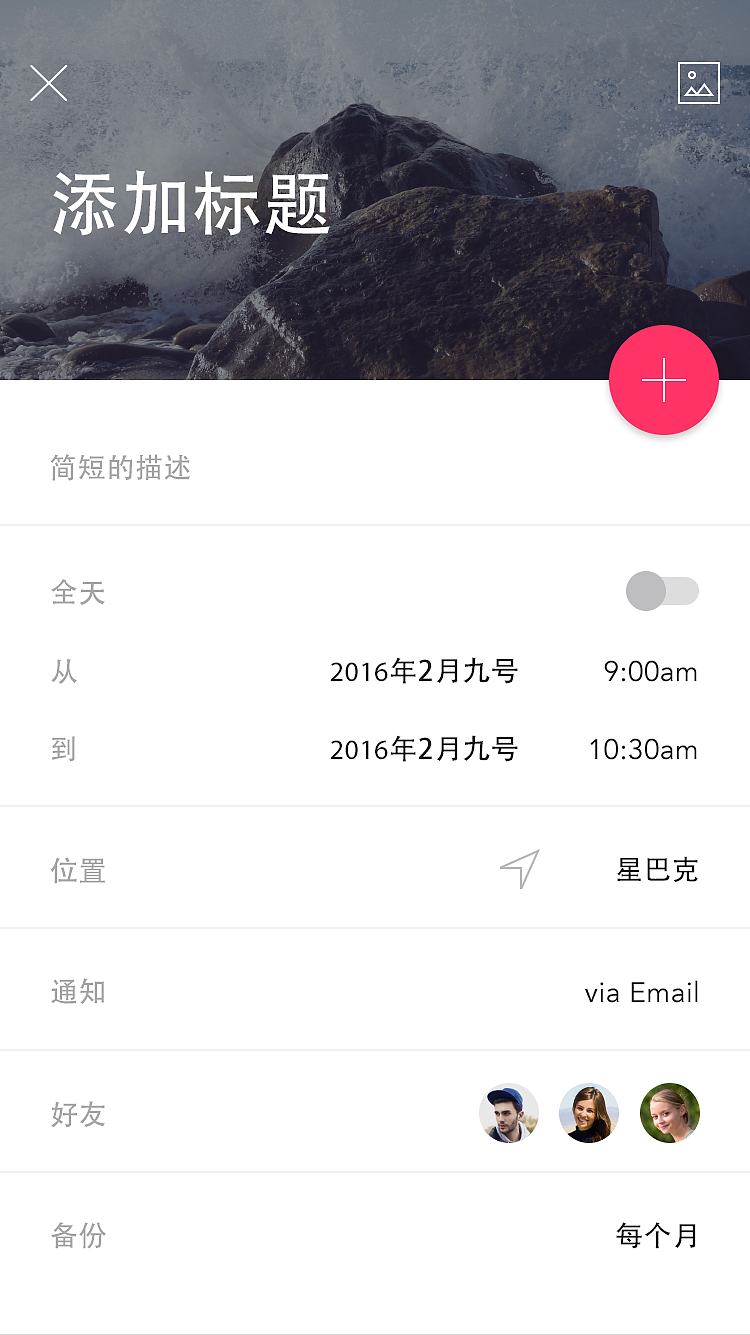Change the via Email notification method
Image resolution: width=750 pixels, height=1335 pixels.
641,991
